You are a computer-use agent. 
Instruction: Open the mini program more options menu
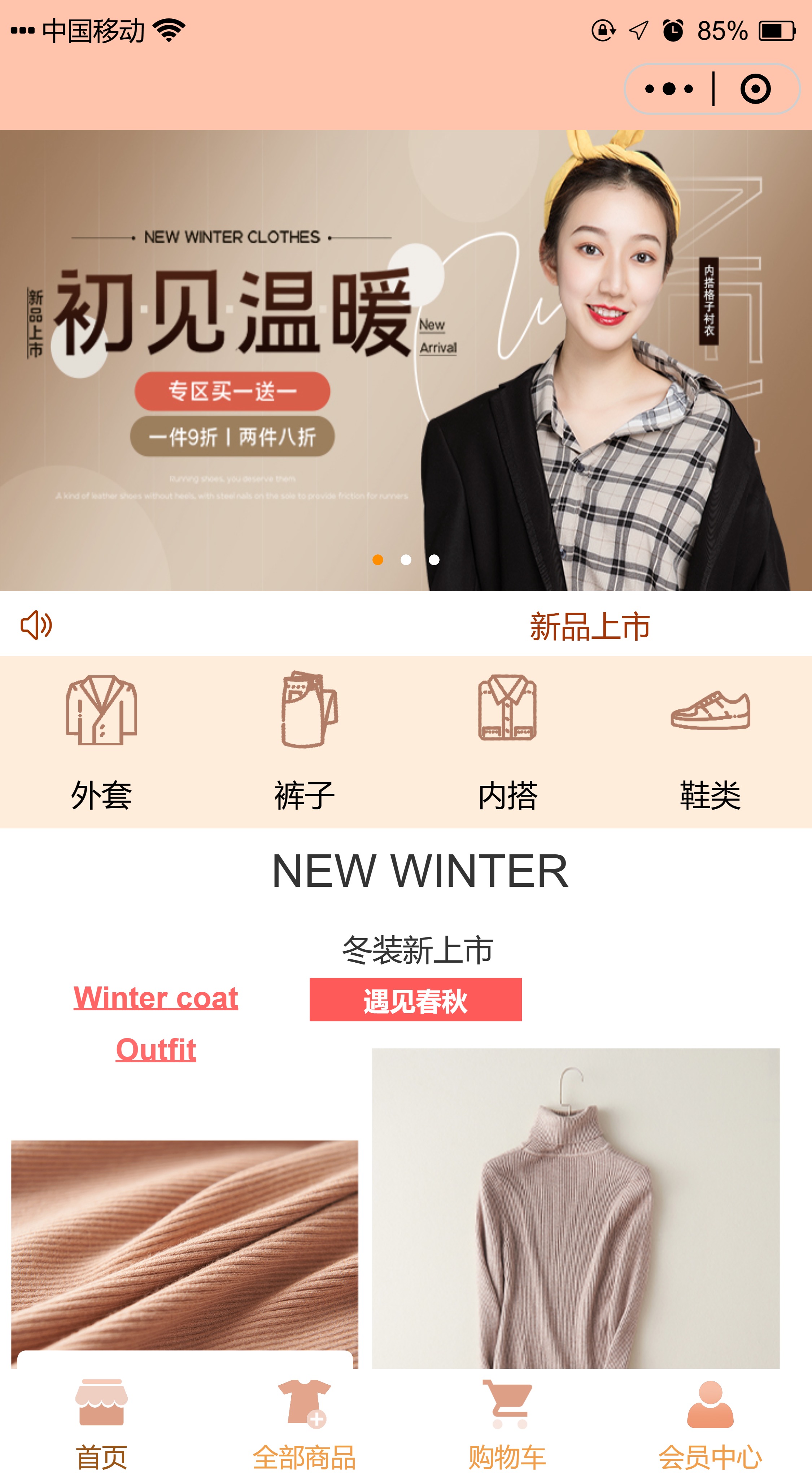pos(669,89)
